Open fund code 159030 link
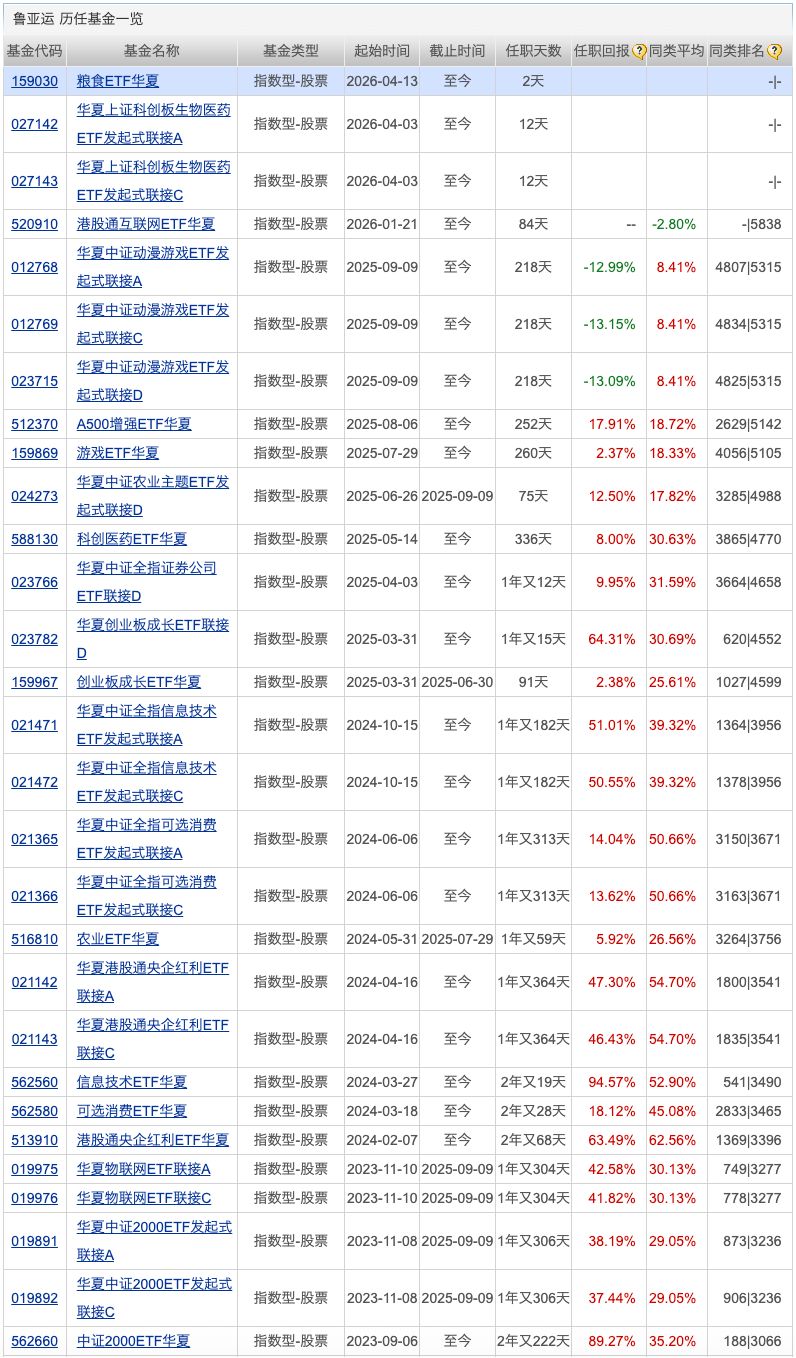The height and width of the screenshot is (1358, 796). coord(35,79)
